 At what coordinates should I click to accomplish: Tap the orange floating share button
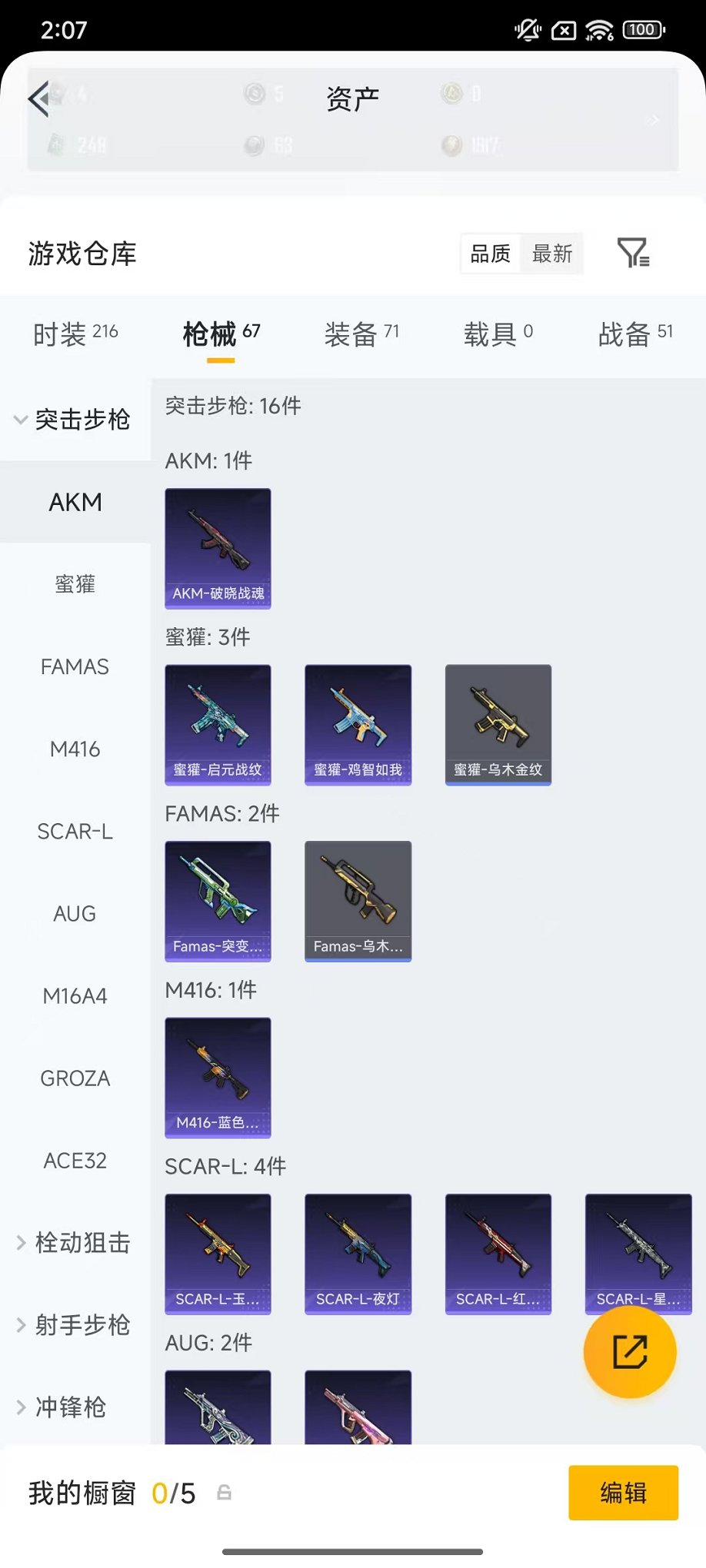[630, 1352]
